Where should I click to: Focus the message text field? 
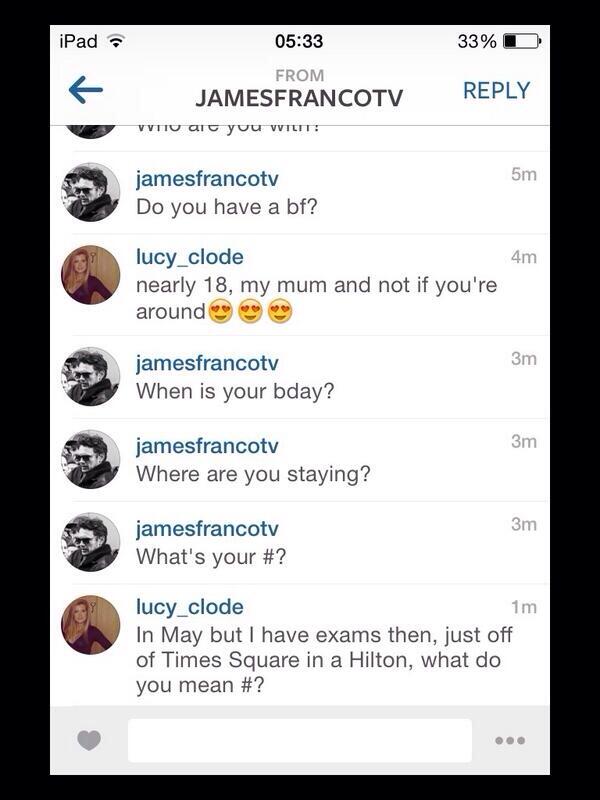pyautogui.click(x=299, y=741)
